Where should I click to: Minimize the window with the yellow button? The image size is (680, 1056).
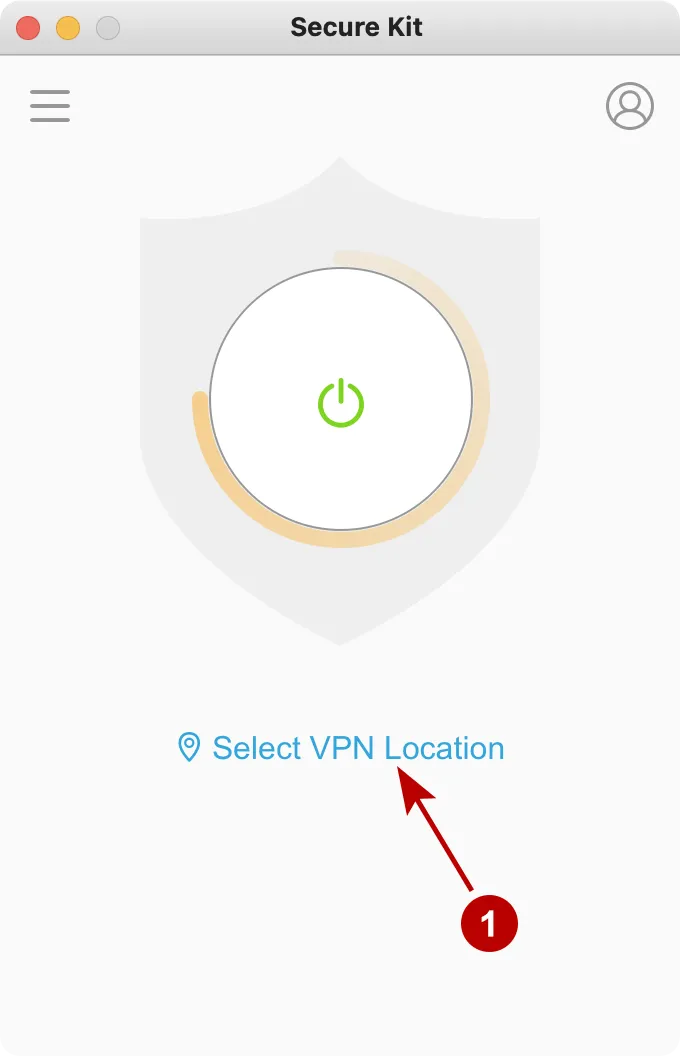tap(68, 28)
